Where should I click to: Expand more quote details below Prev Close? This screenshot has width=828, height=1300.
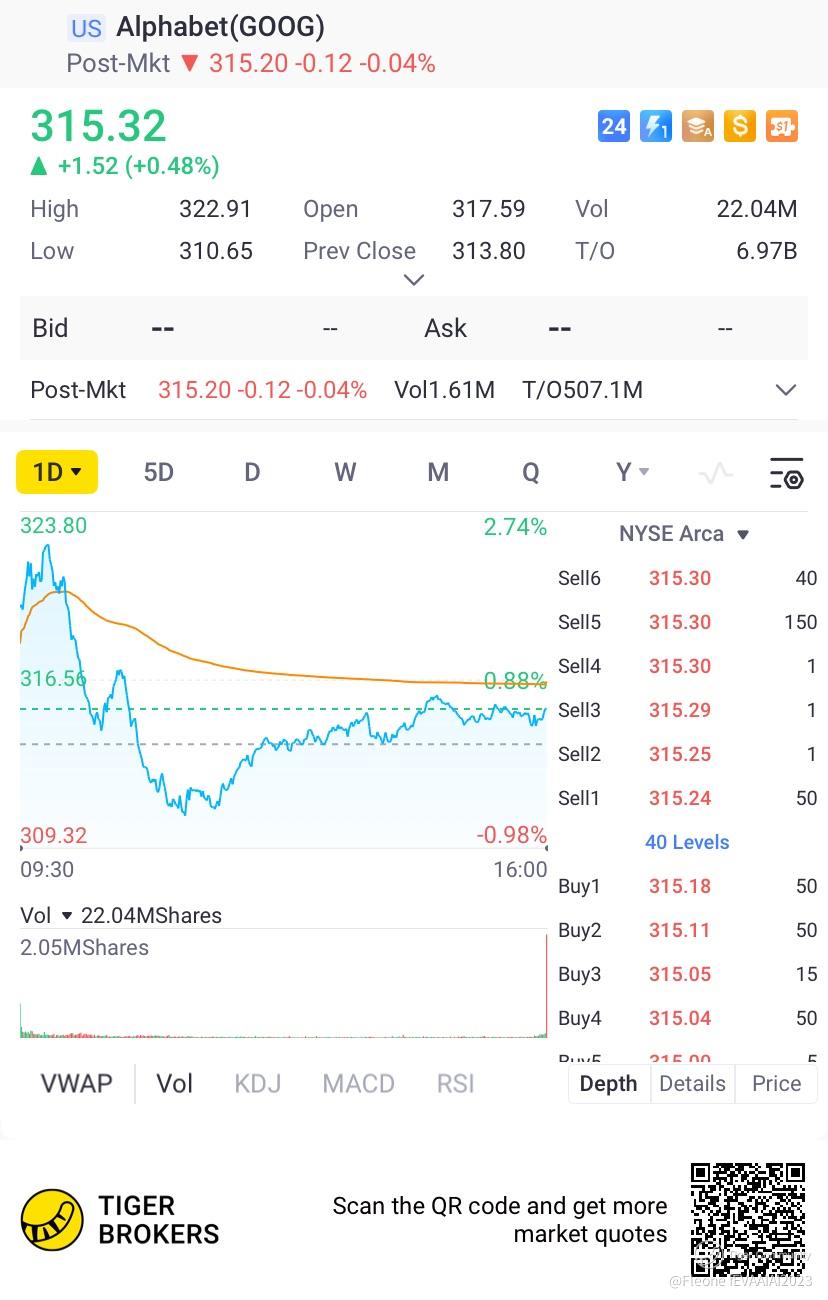pos(413,280)
